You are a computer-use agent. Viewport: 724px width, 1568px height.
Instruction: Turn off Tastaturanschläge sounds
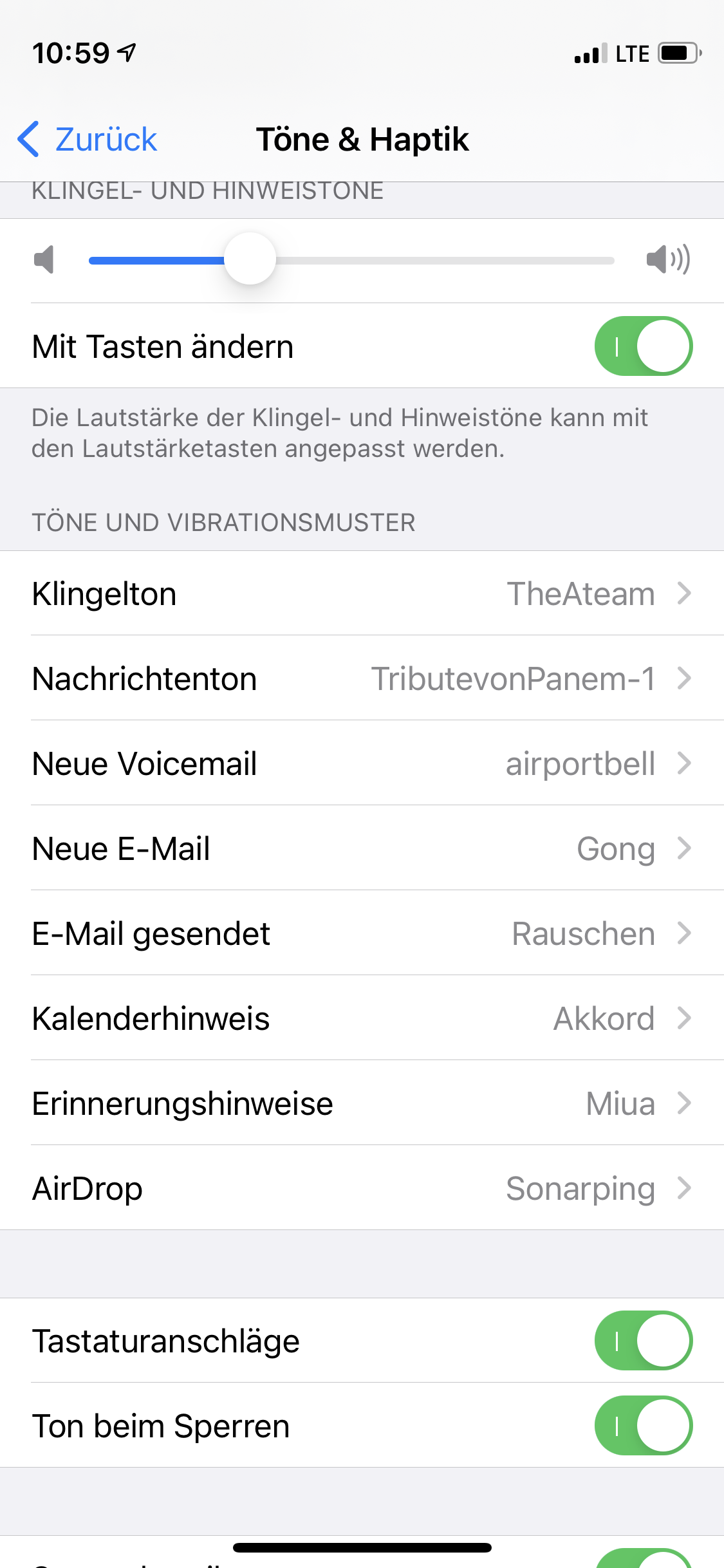[x=643, y=1341]
